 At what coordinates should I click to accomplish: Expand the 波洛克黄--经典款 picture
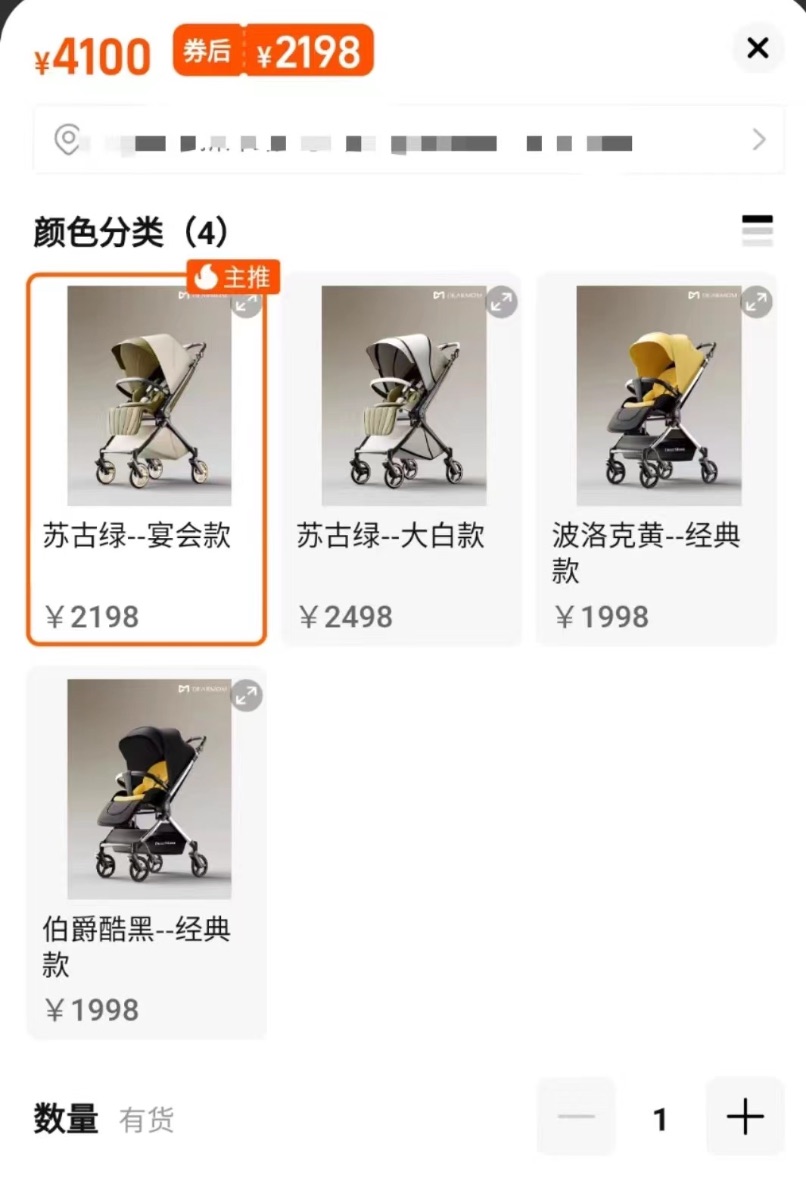click(757, 302)
